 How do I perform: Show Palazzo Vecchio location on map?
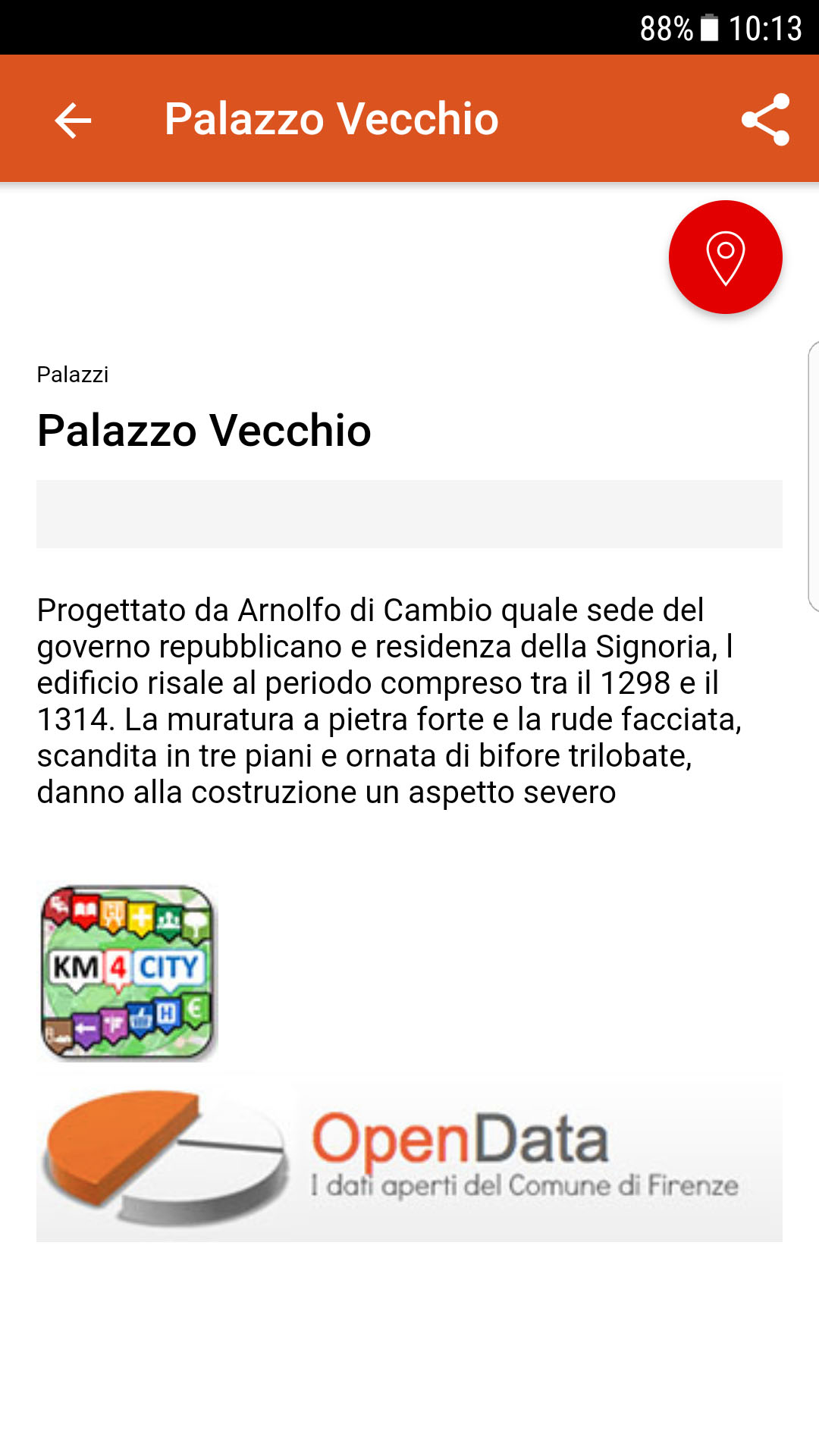[x=724, y=257]
